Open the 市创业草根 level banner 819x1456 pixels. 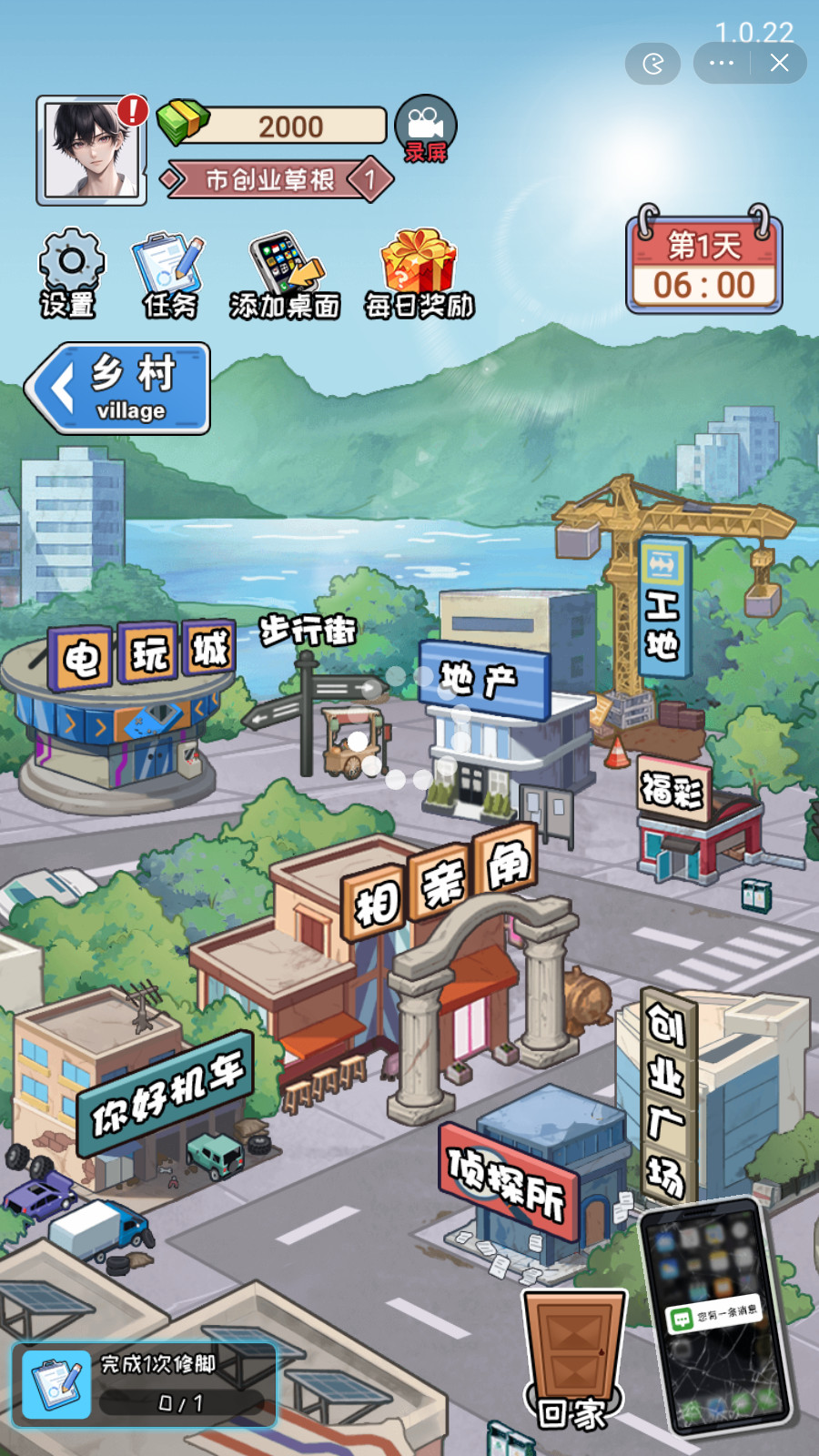[273, 179]
